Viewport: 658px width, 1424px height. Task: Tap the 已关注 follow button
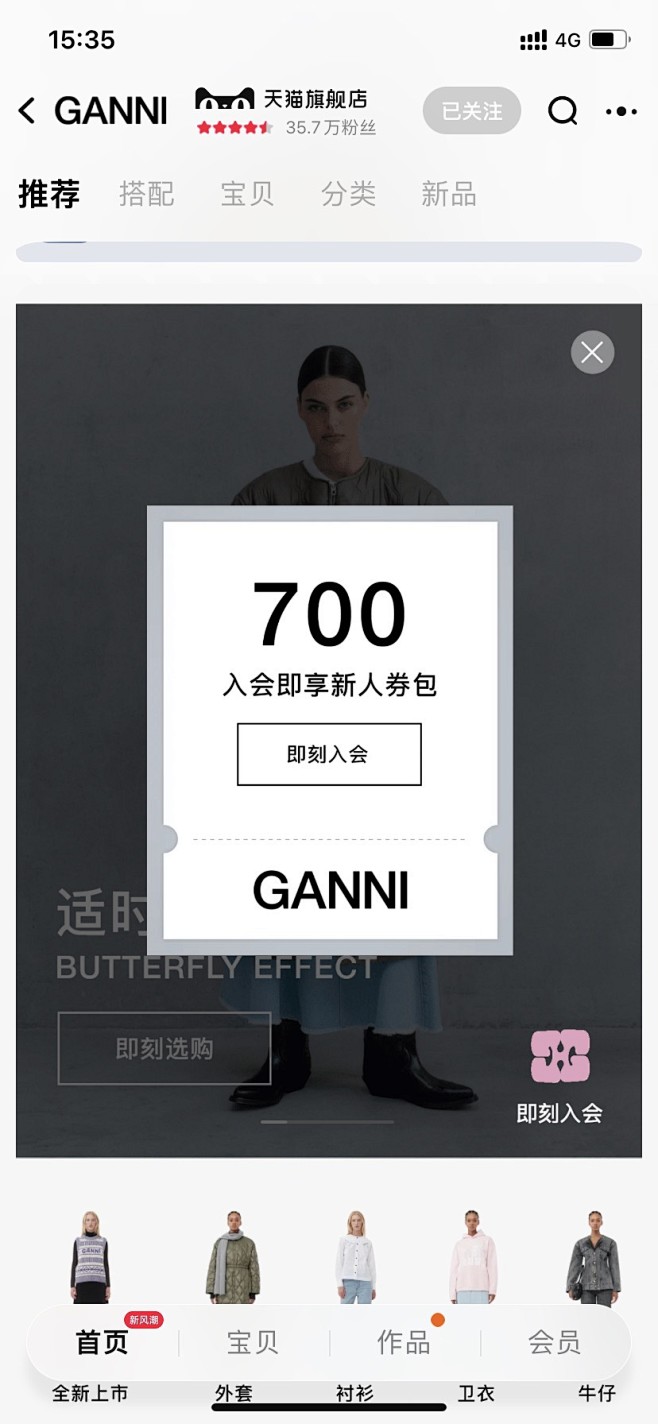point(471,111)
